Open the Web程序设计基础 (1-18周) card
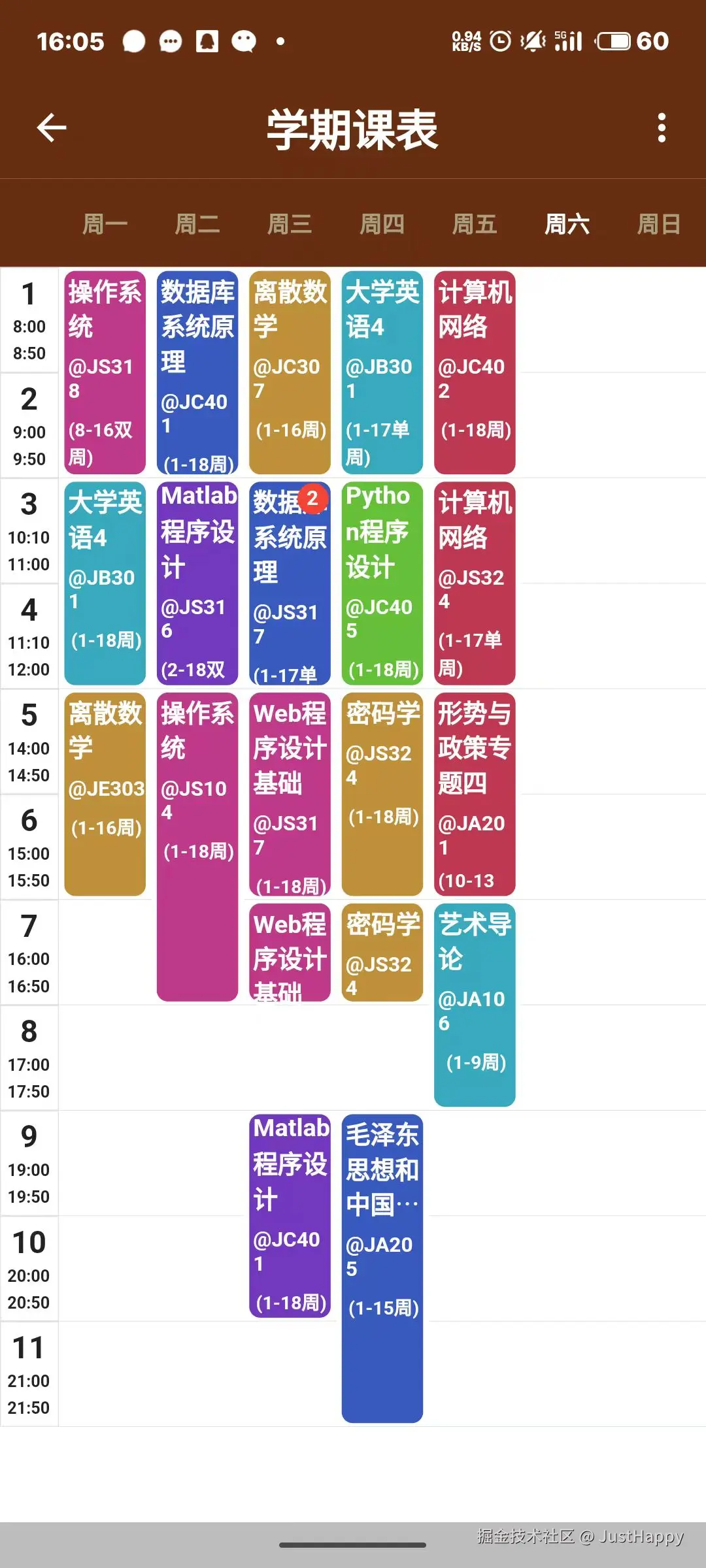 (290, 794)
